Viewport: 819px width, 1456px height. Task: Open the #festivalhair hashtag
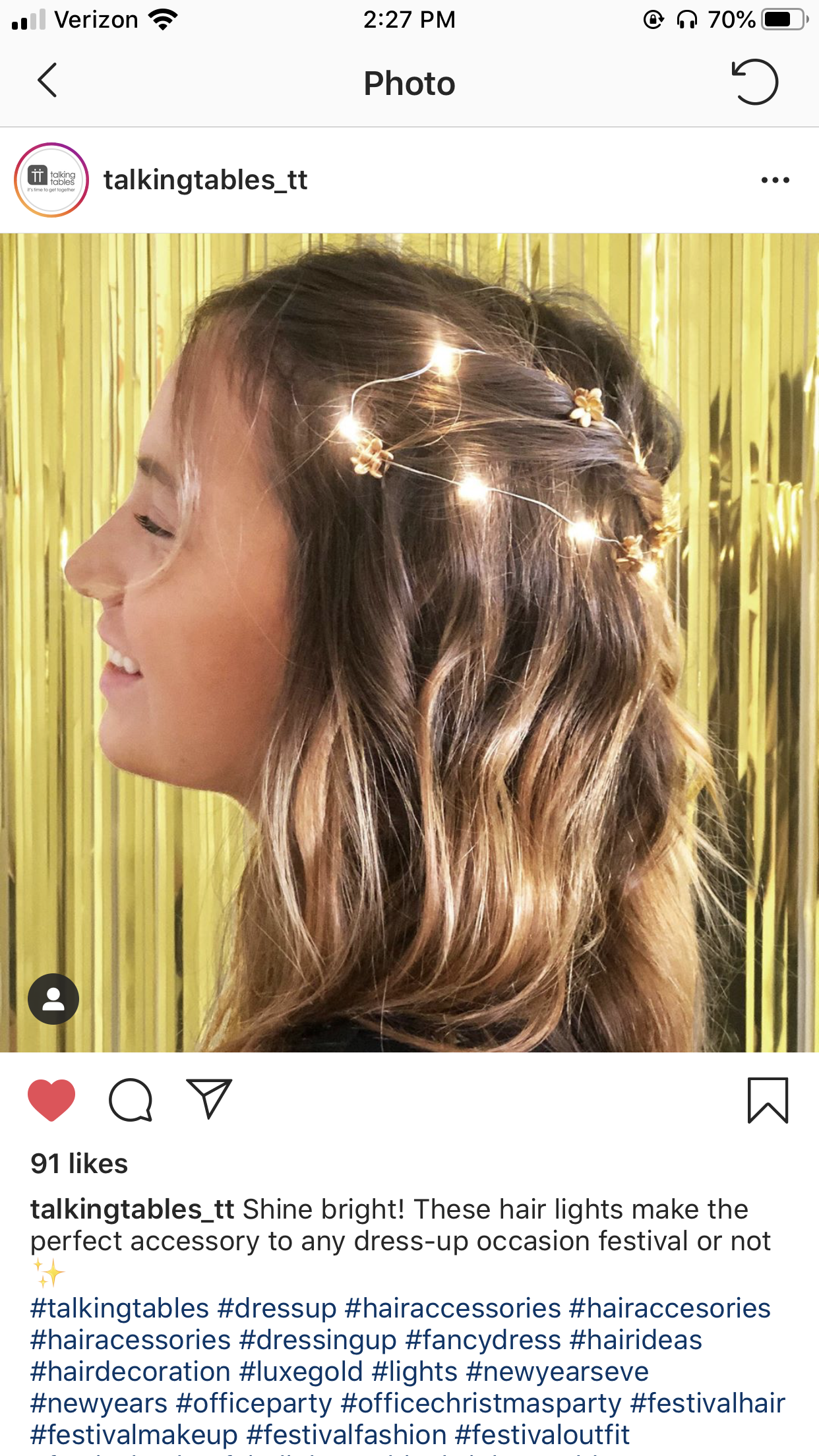point(708,1403)
